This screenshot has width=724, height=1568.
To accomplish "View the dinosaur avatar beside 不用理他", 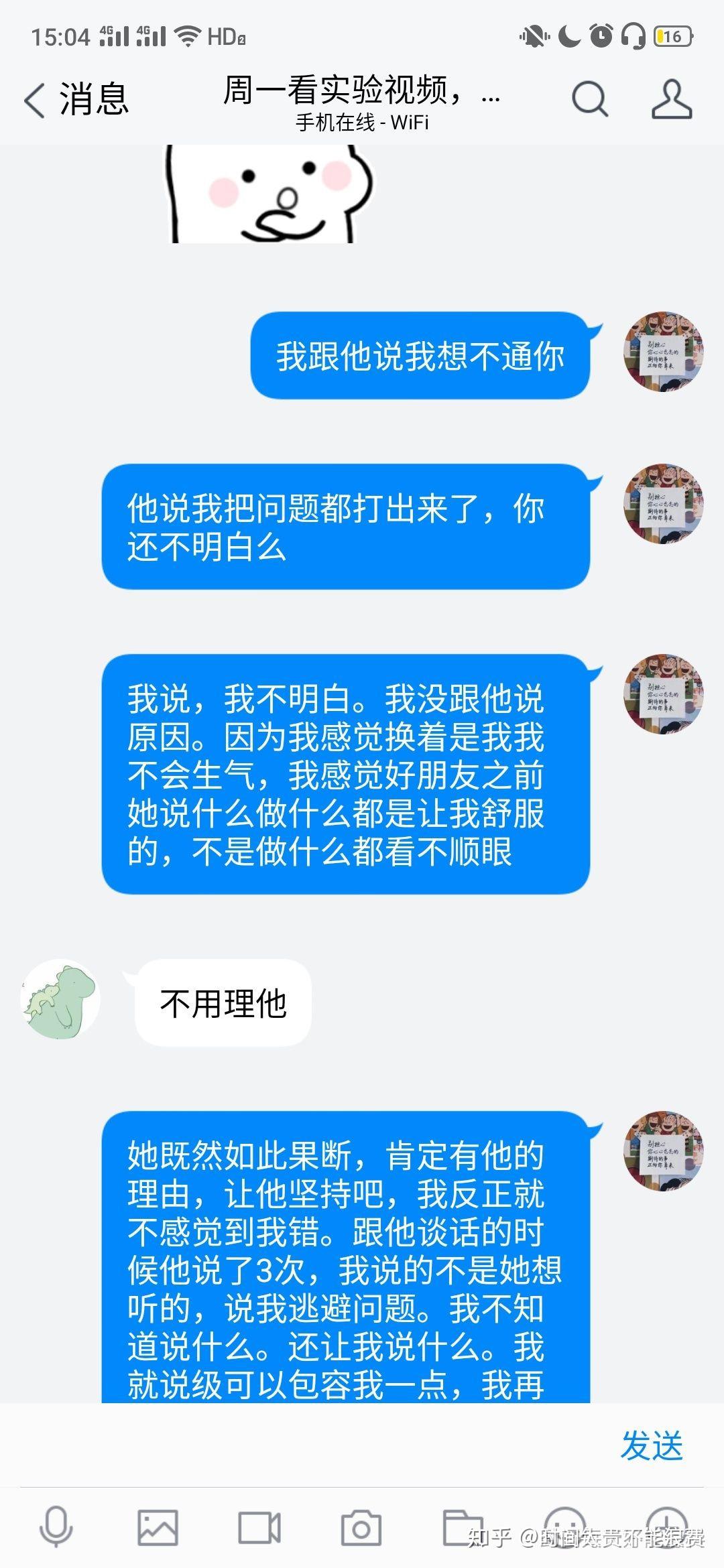I will point(60,999).
